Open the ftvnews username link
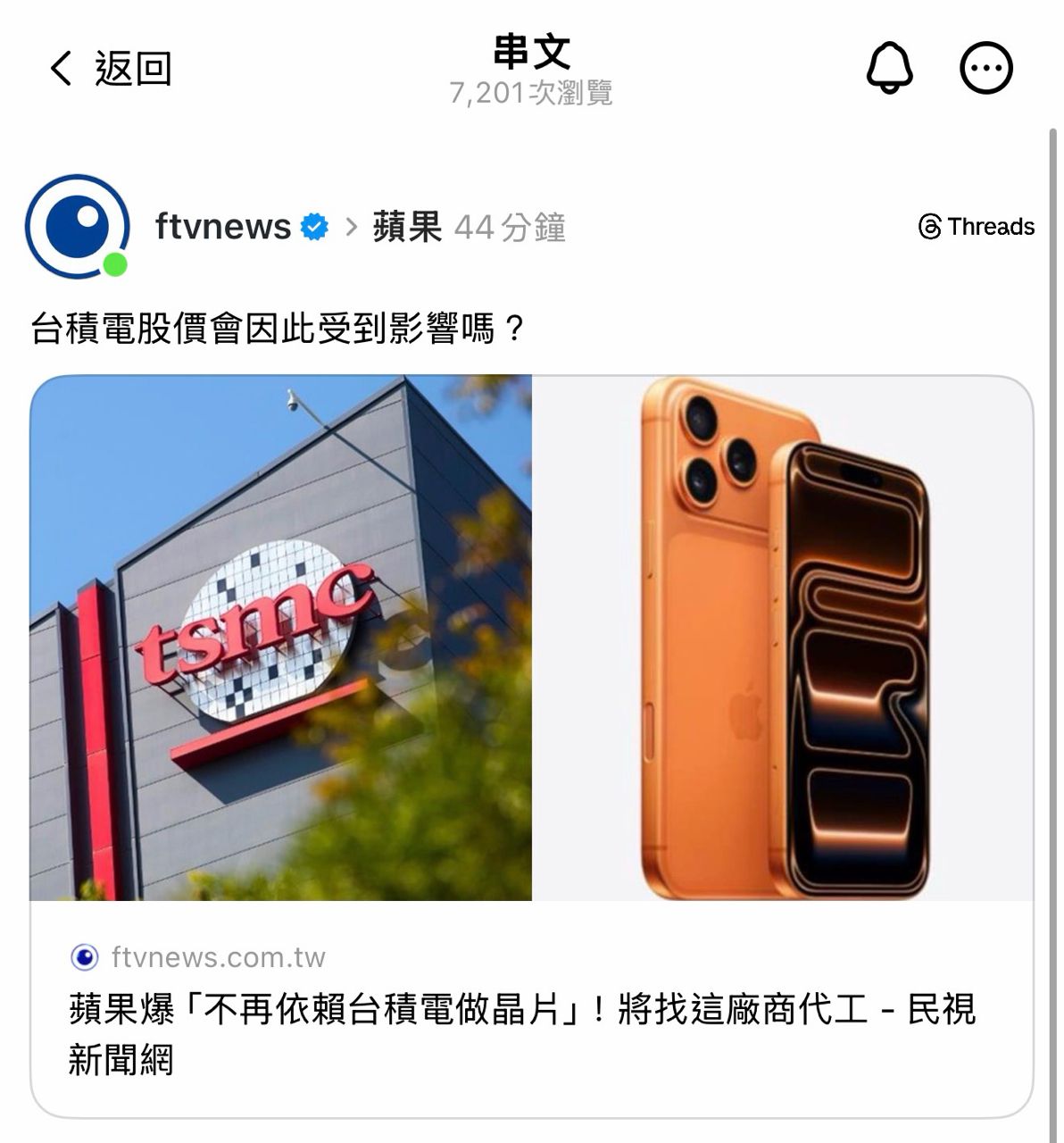The height and width of the screenshot is (1143, 1064). [223, 227]
